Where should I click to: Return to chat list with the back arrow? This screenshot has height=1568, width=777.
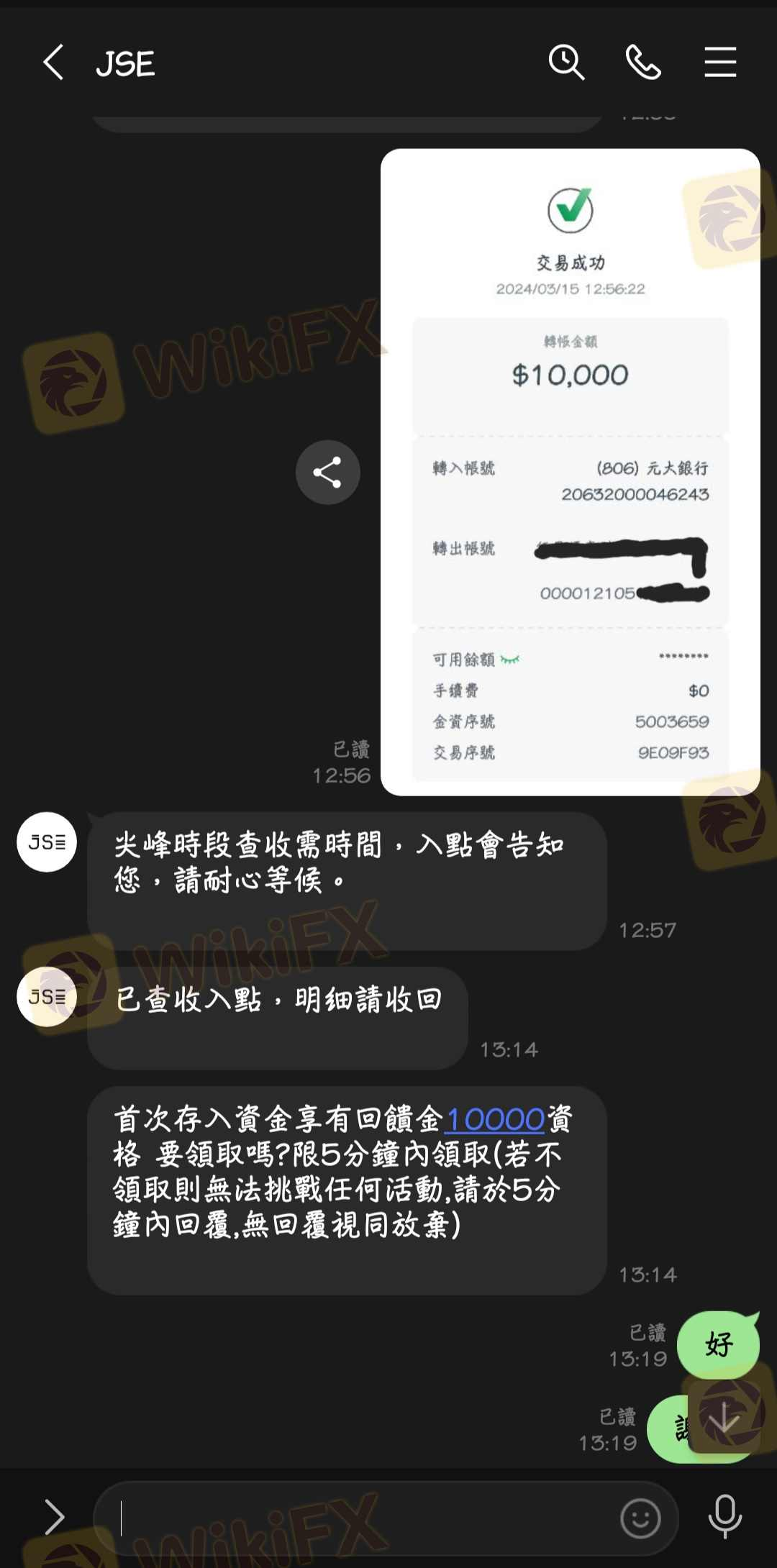click(x=53, y=63)
